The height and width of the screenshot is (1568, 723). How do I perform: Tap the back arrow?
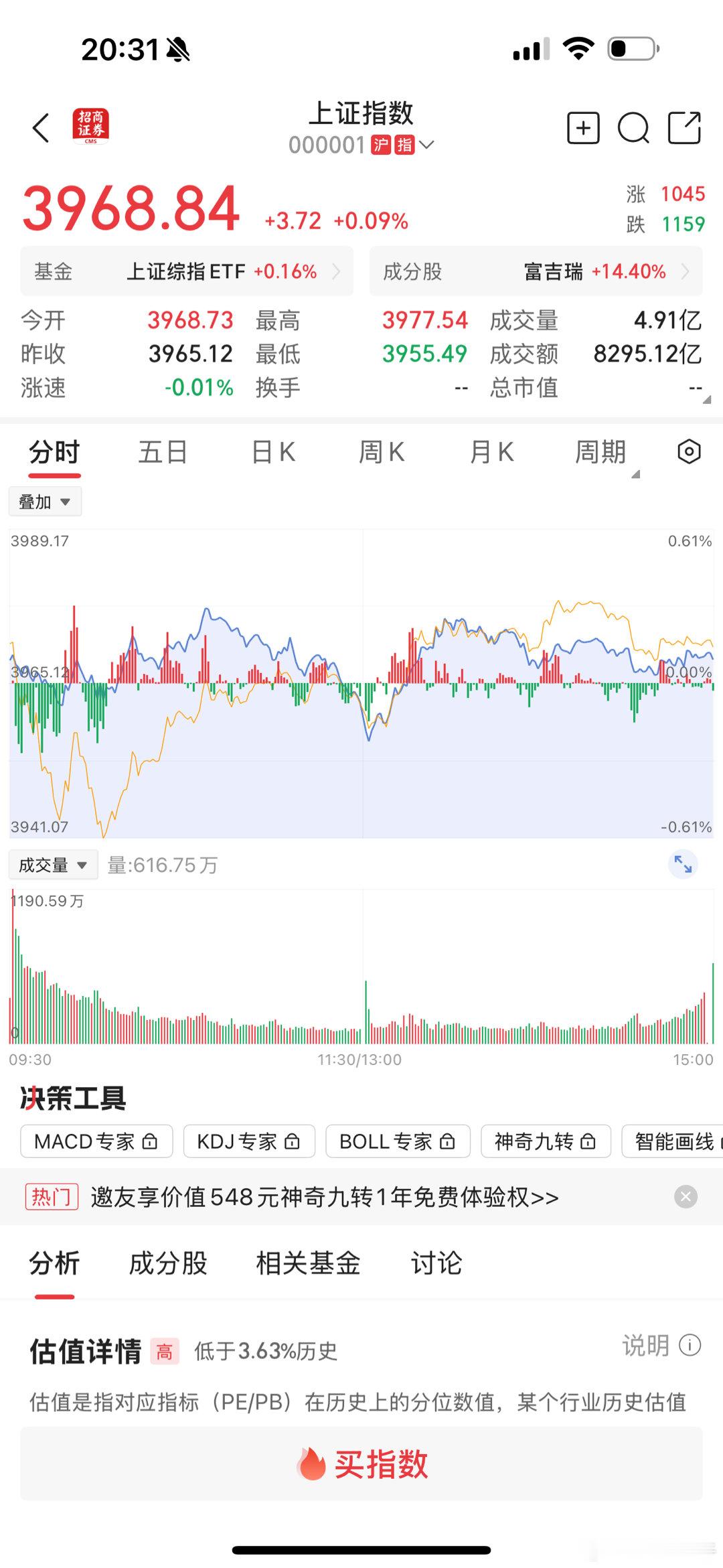coord(40,128)
